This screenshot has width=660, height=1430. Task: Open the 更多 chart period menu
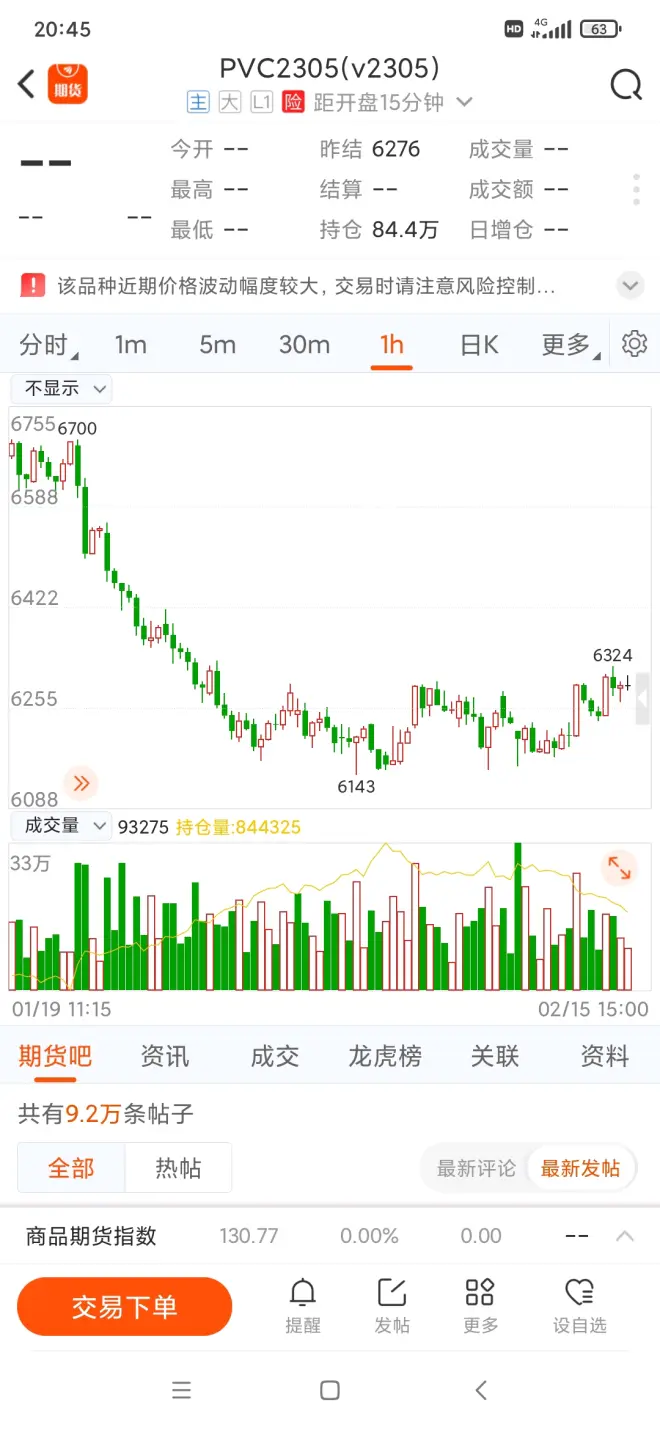[569, 345]
